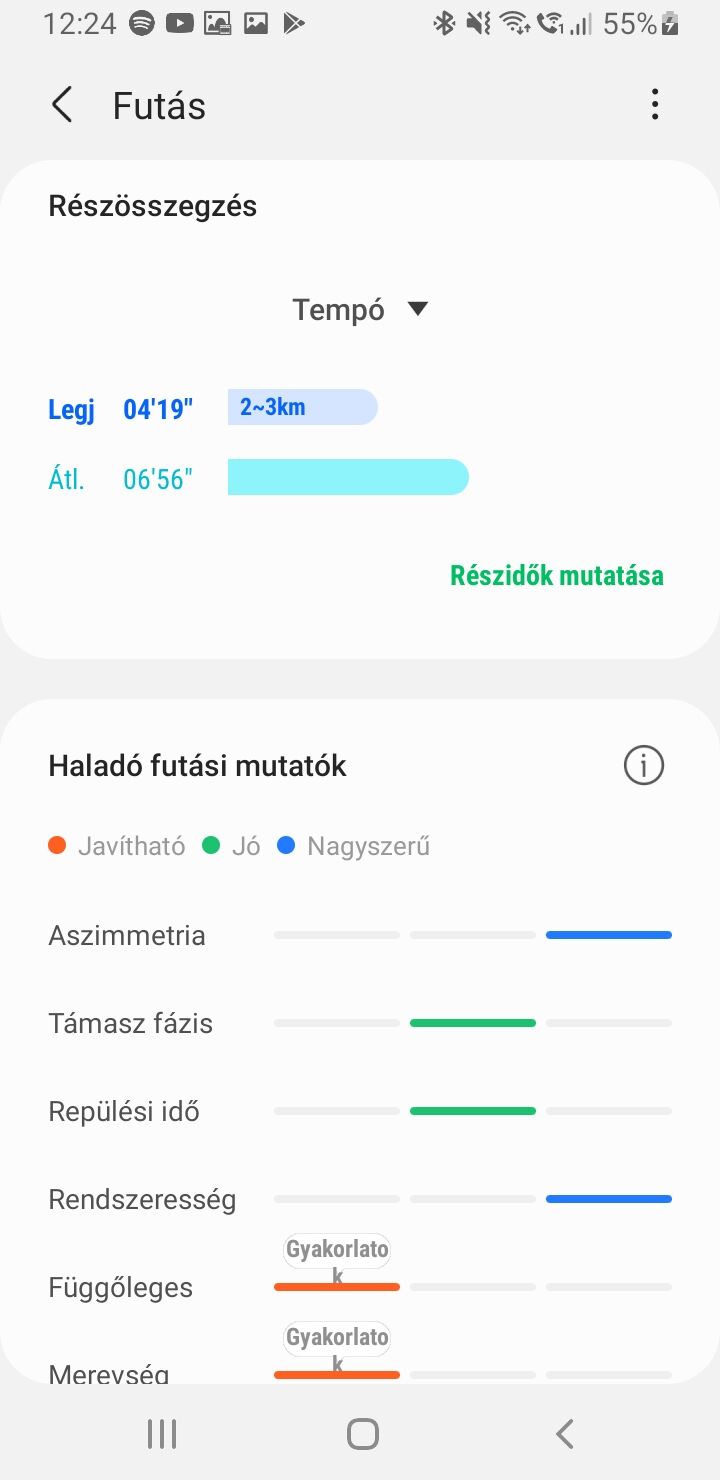Go back from the Futás screen
The width and height of the screenshot is (720, 1480).
[62, 105]
